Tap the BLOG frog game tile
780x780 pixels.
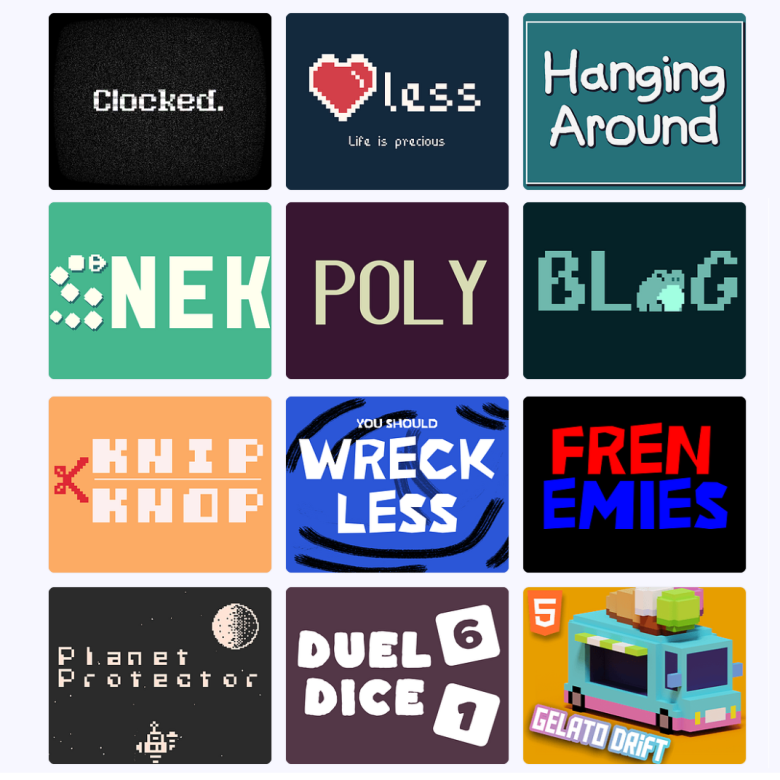point(634,291)
